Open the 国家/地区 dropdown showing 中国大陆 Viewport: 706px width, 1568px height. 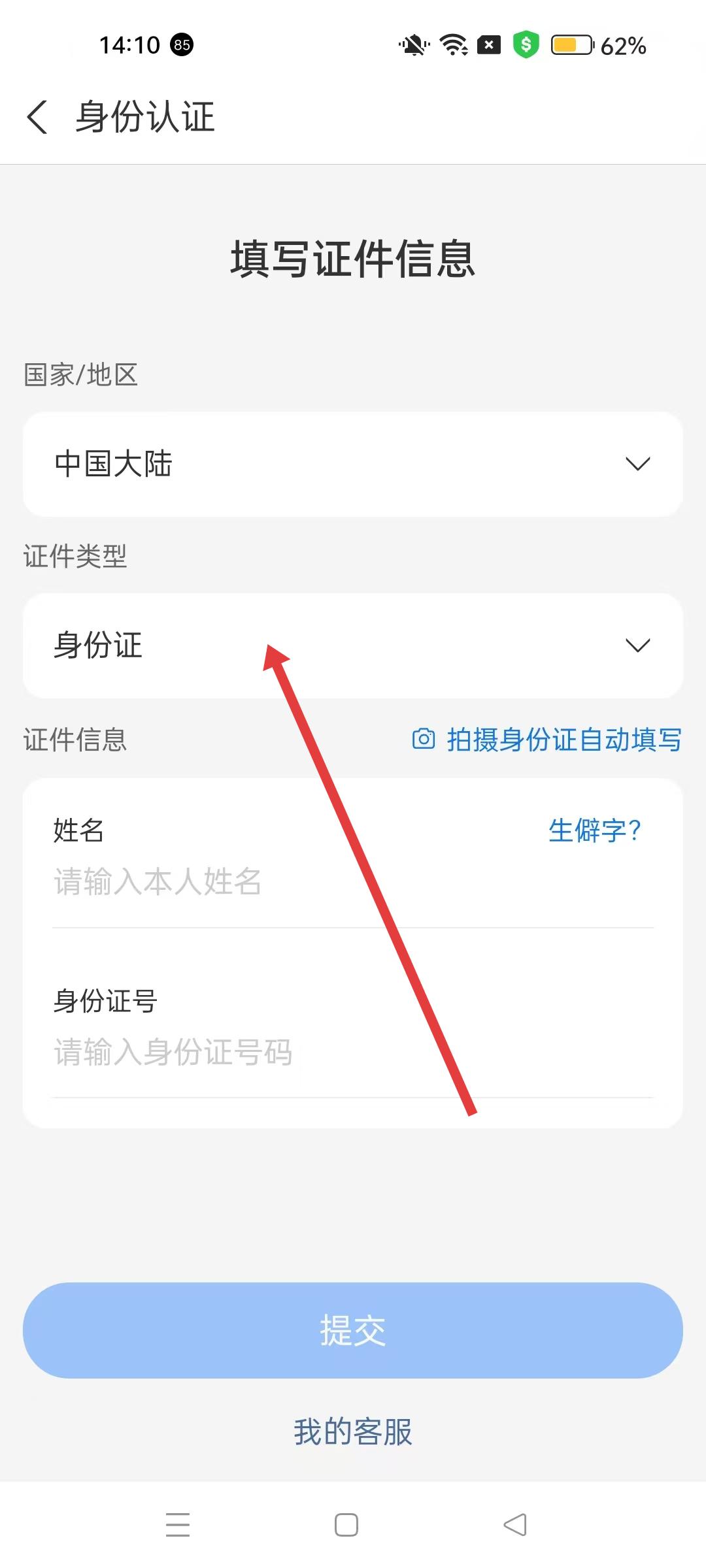pyautogui.click(x=353, y=464)
